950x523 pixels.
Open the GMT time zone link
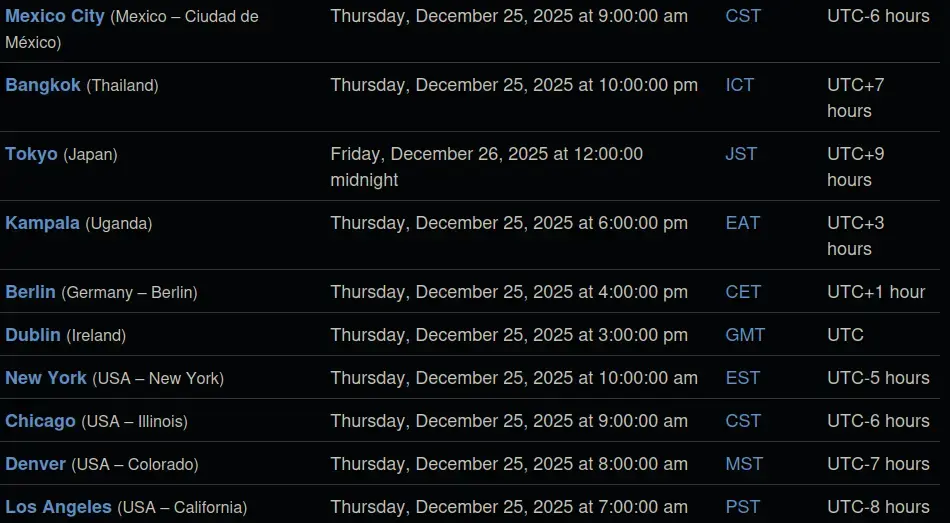tap(745, 335)
